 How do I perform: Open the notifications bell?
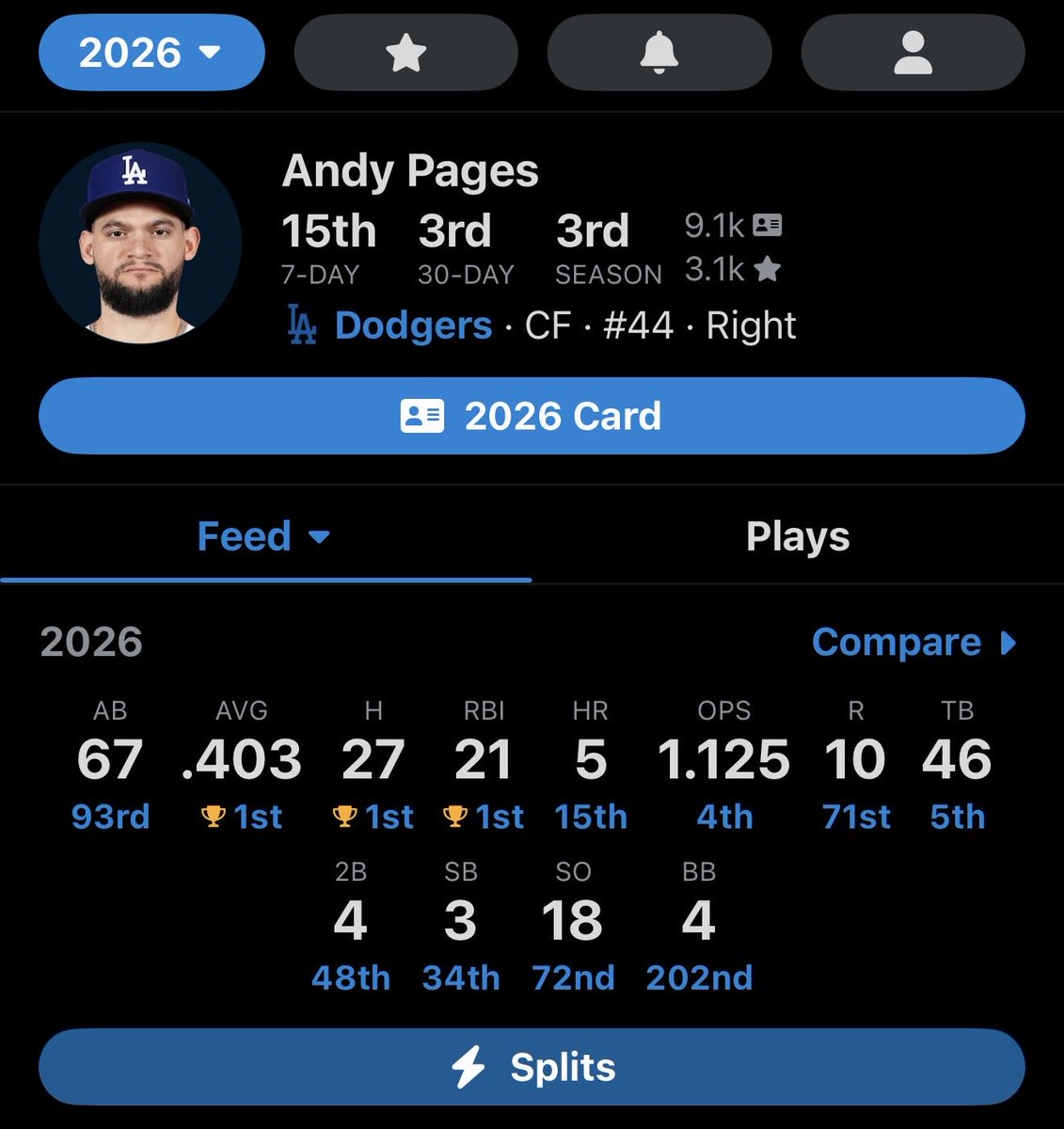coord(659,53)
